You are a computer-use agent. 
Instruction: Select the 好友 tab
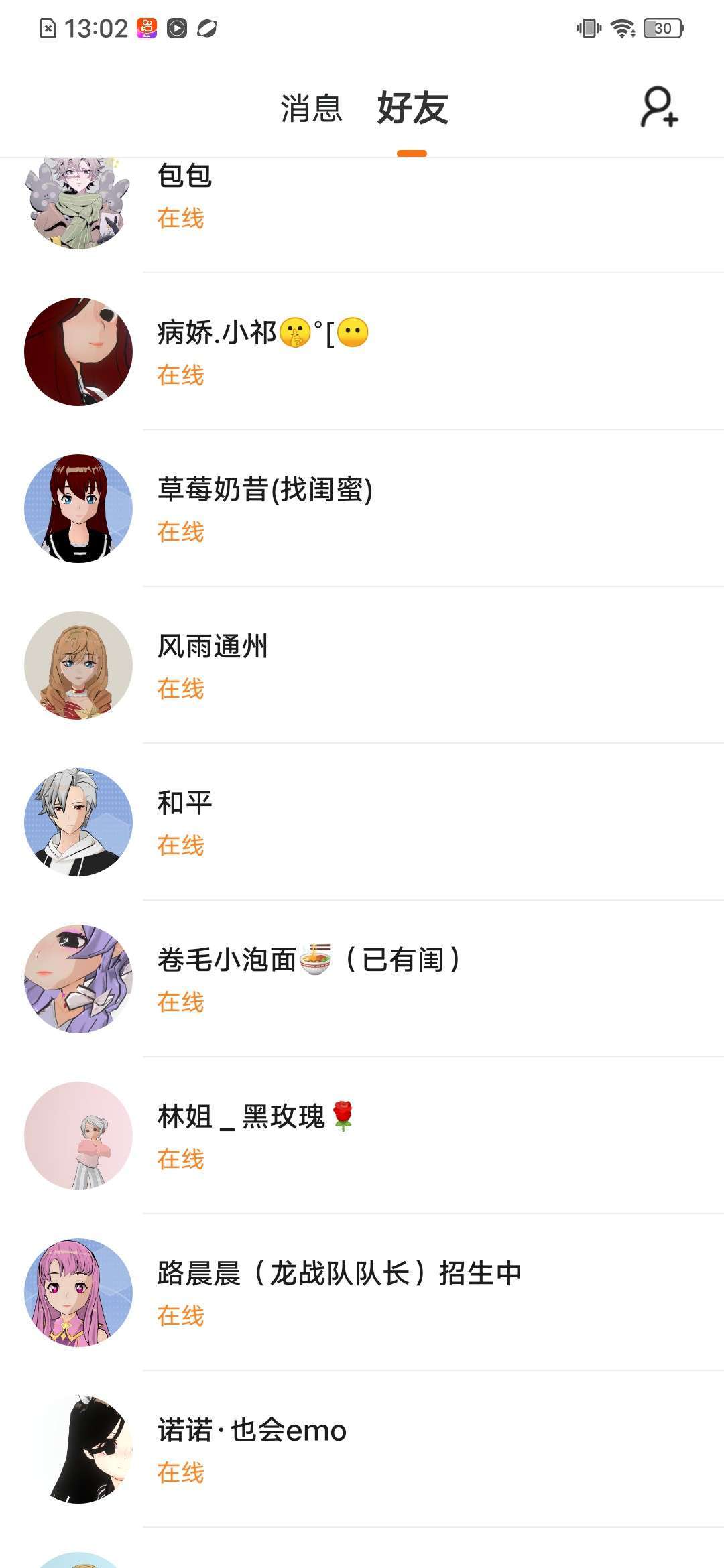(x=412, y=108)
